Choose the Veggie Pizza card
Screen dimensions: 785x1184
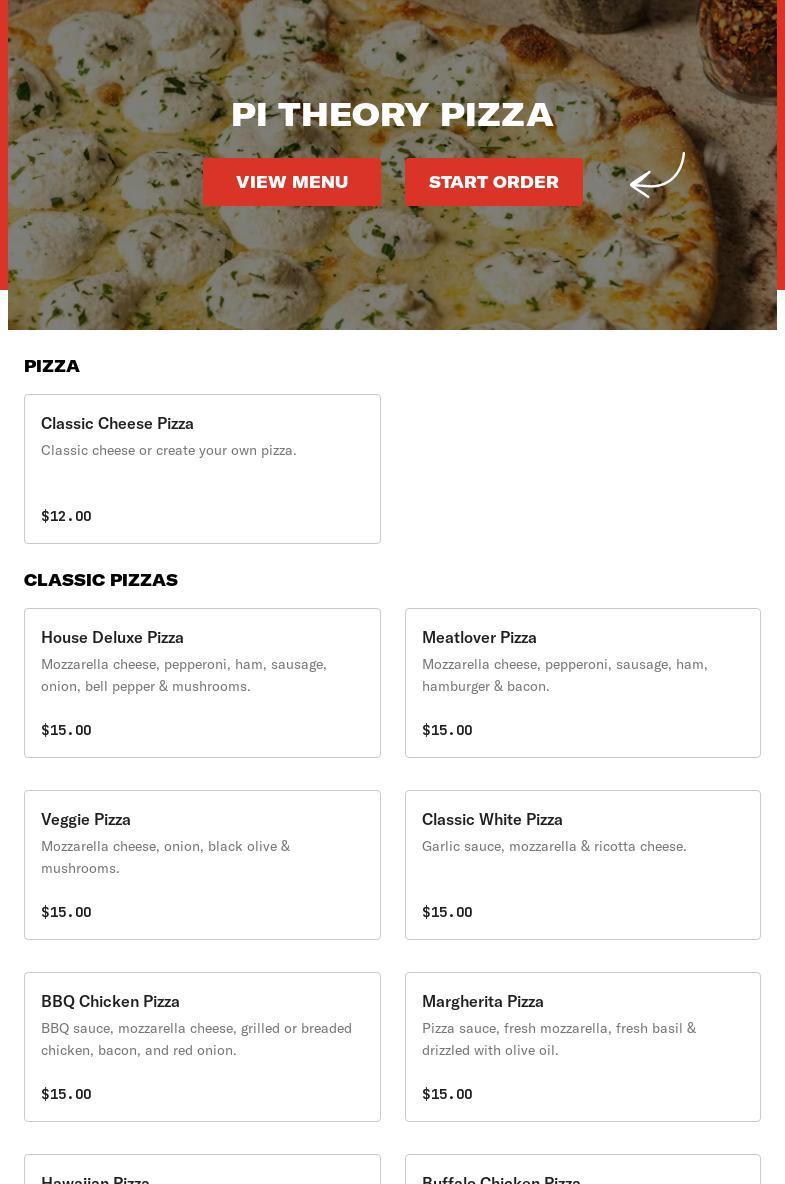[x=202, y=865]
